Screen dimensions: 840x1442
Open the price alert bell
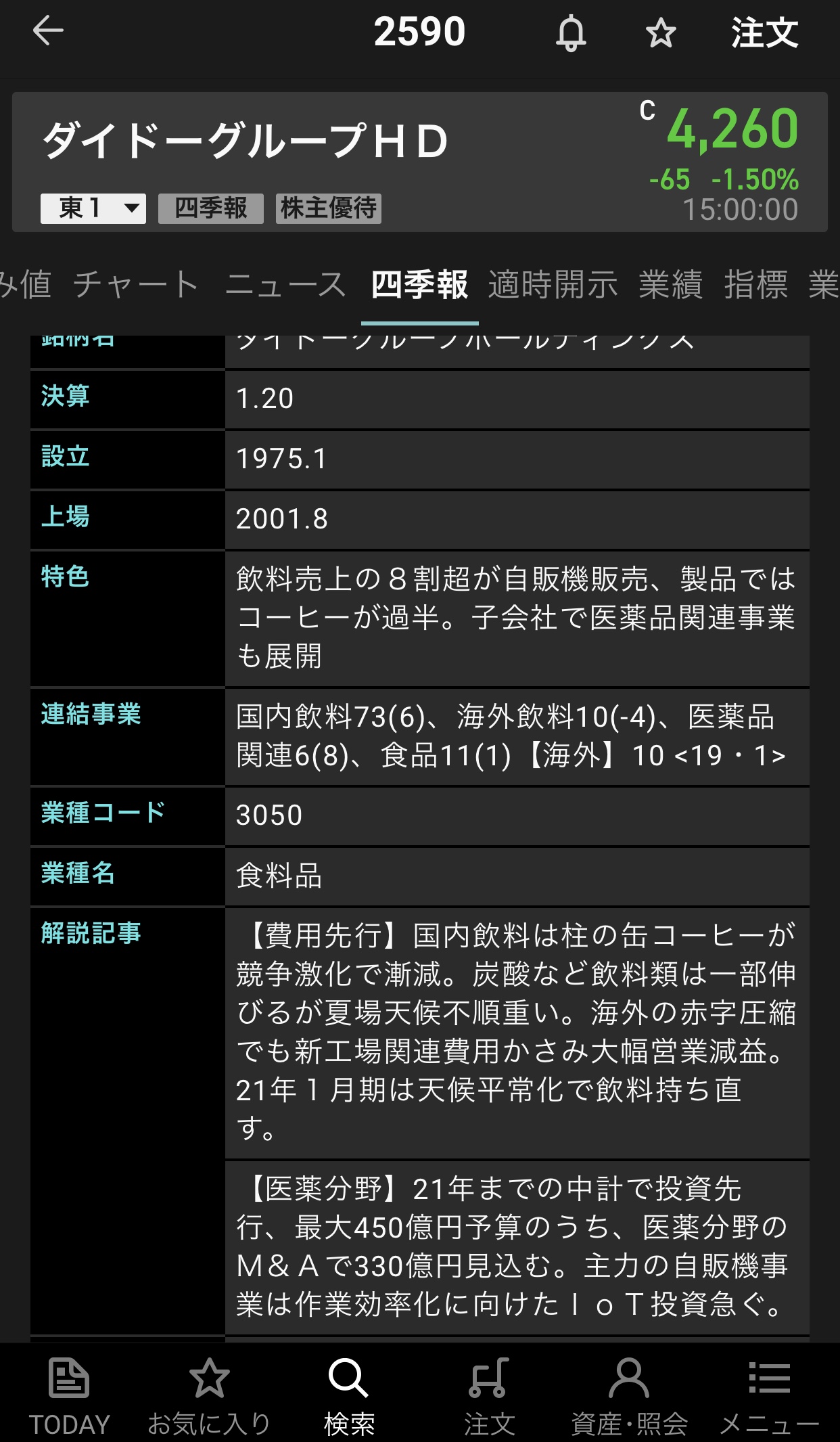pos(571,32)
